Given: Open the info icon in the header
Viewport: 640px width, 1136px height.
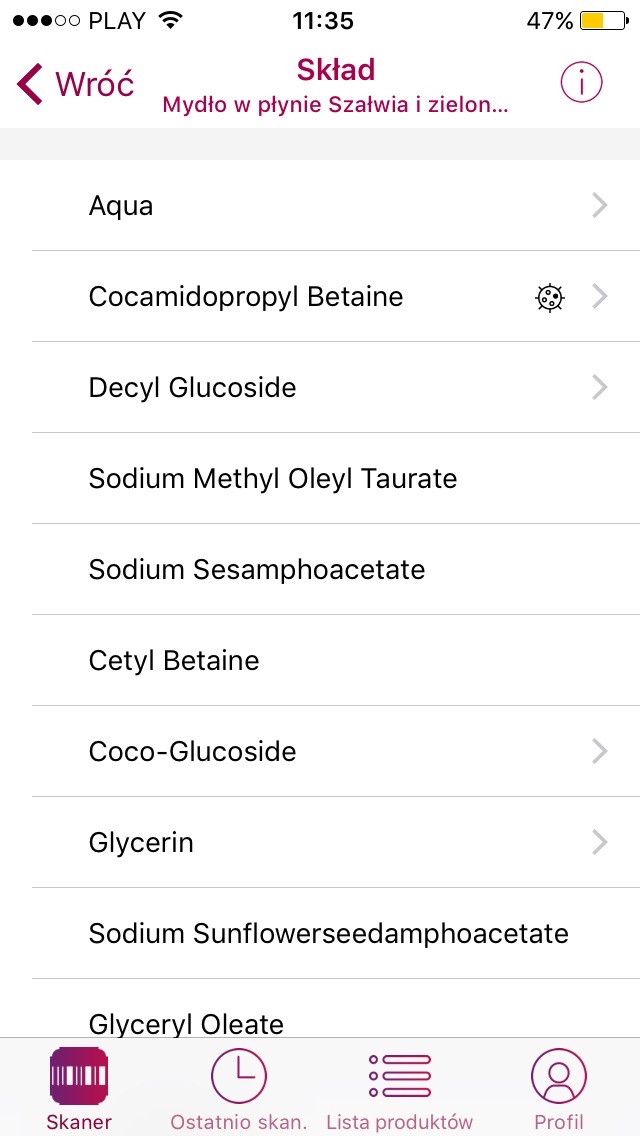Looking at the screenshot, I should 581,84.
